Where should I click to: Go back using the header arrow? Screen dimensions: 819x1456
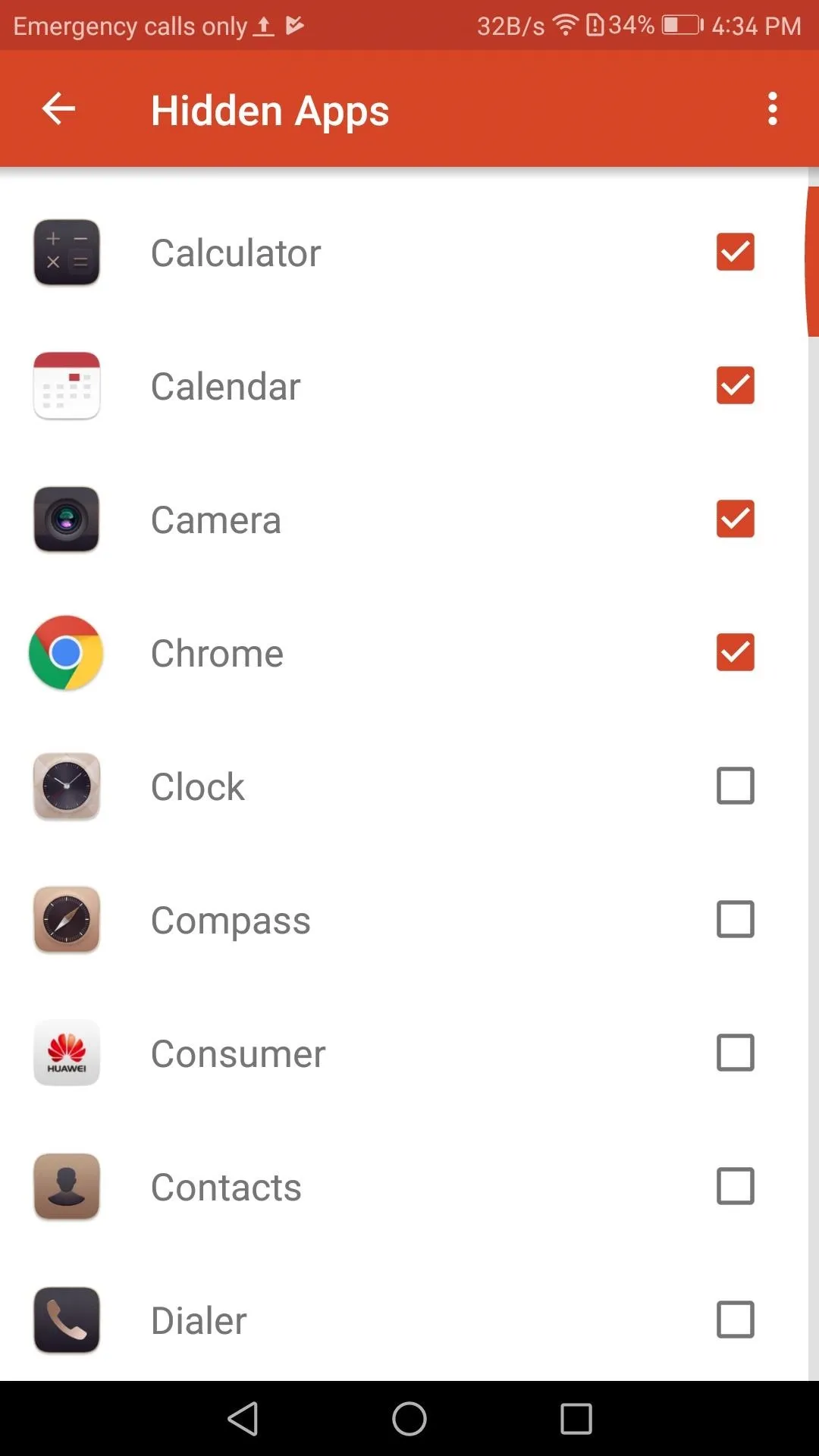58,109
